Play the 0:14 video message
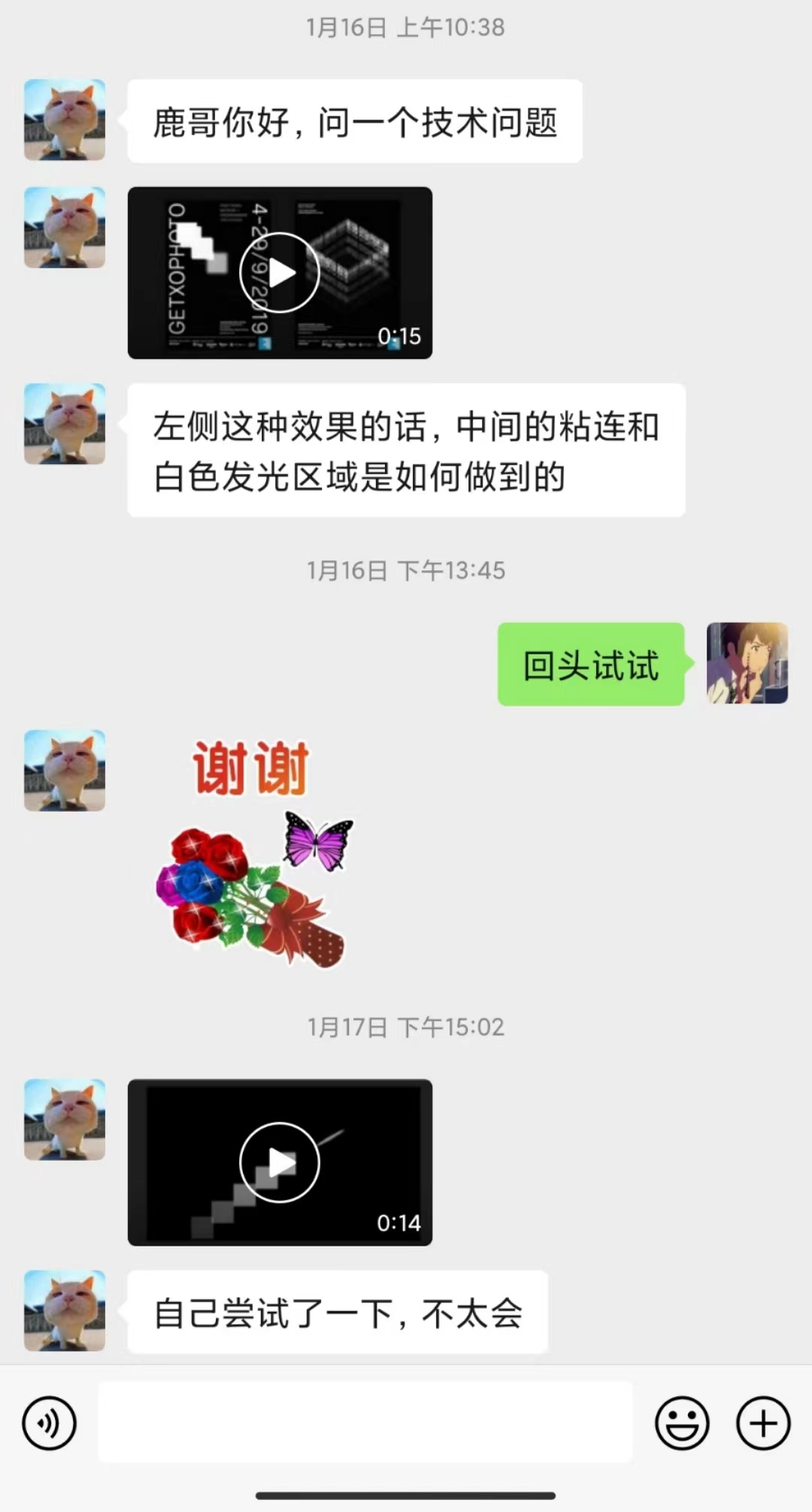The image size is (812, 1512). 280,1162
